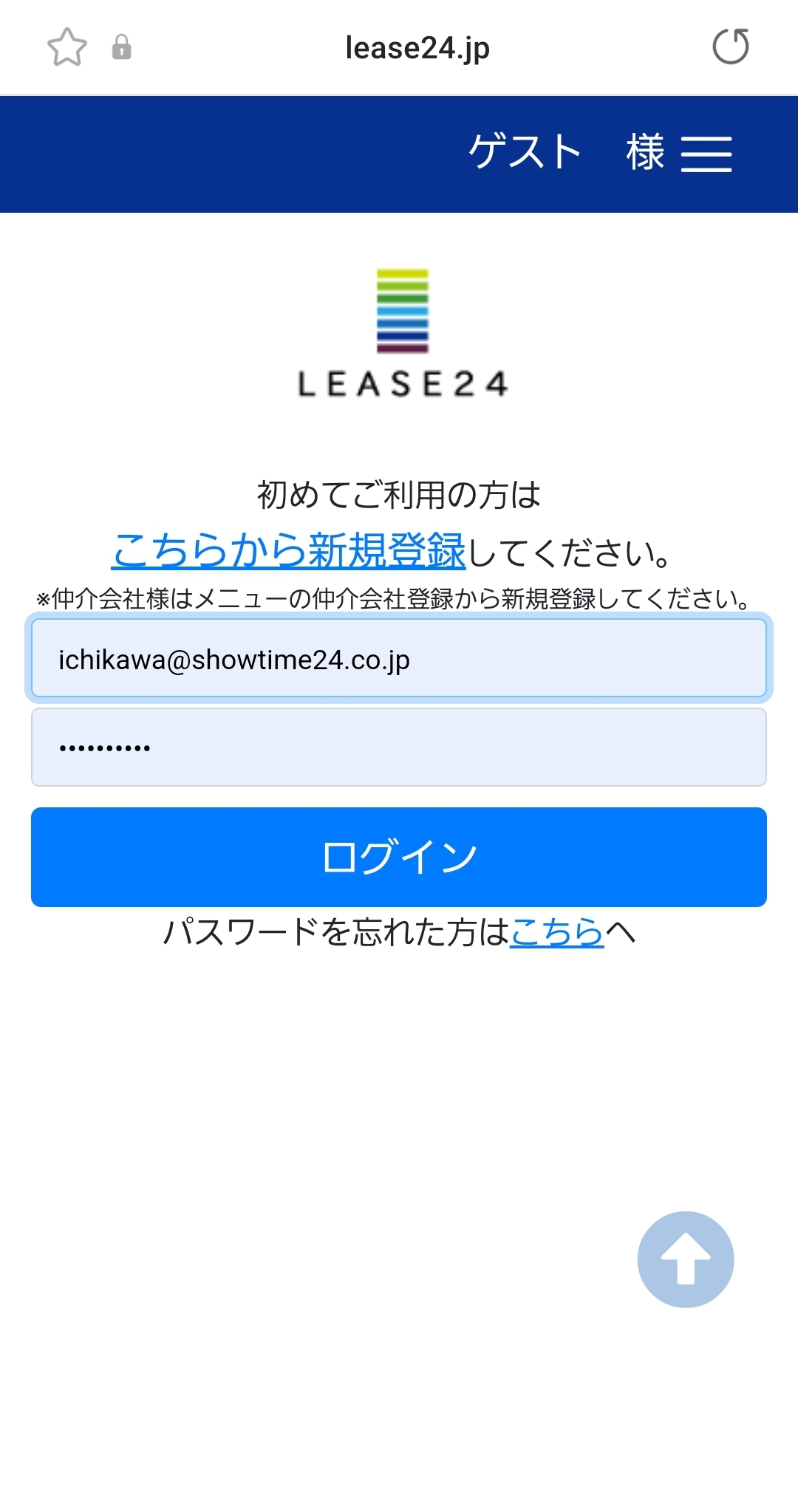Viewport: 798px width, 1512px height.
Task: Open the hamburger menu
Action: (706, 154)
